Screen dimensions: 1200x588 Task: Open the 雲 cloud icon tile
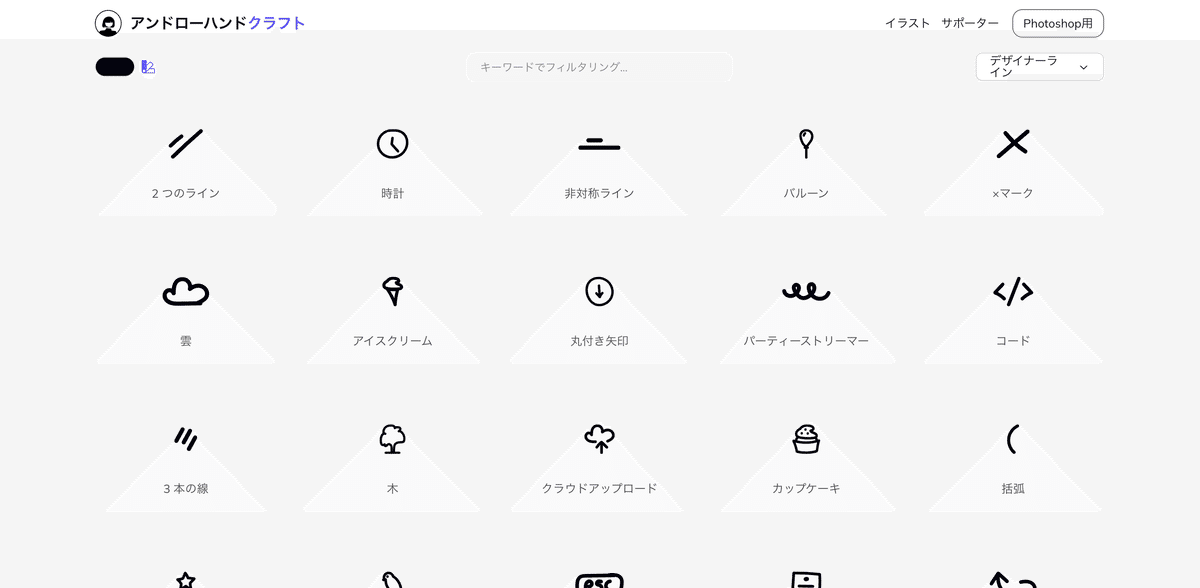pyautogui.click(x=186, y=312)
